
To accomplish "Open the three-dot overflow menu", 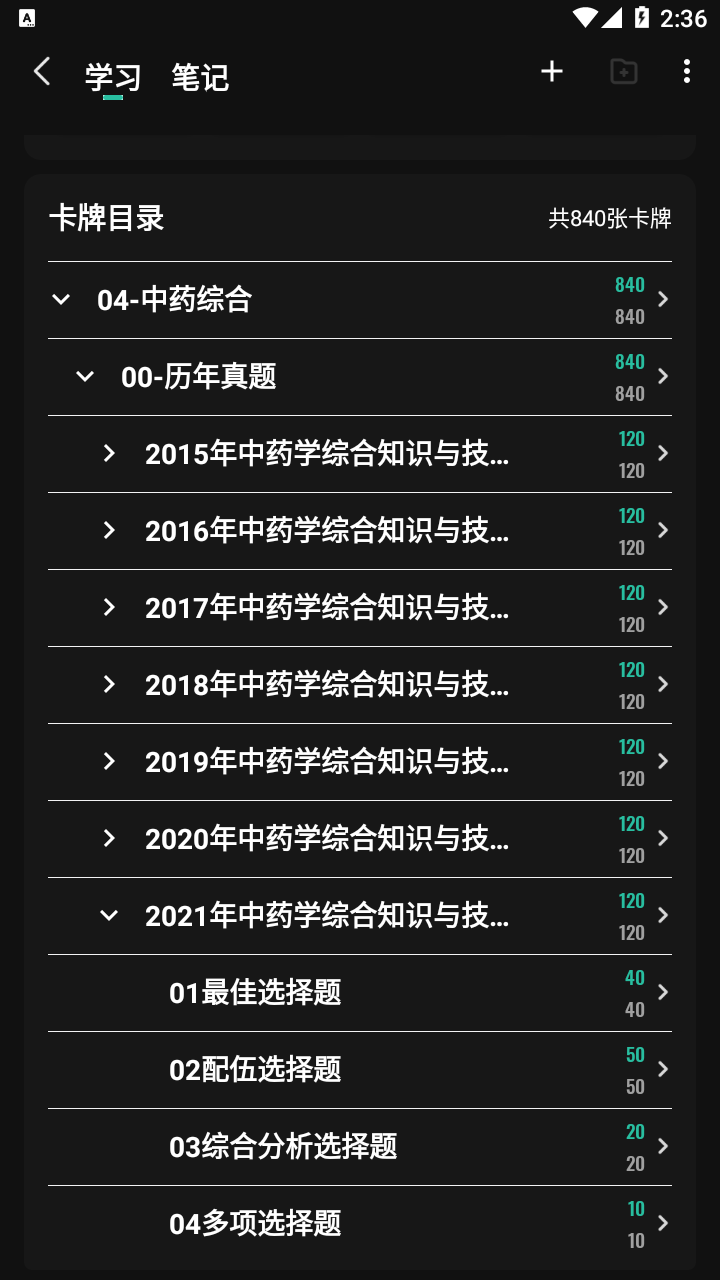I will pos(686,71).
